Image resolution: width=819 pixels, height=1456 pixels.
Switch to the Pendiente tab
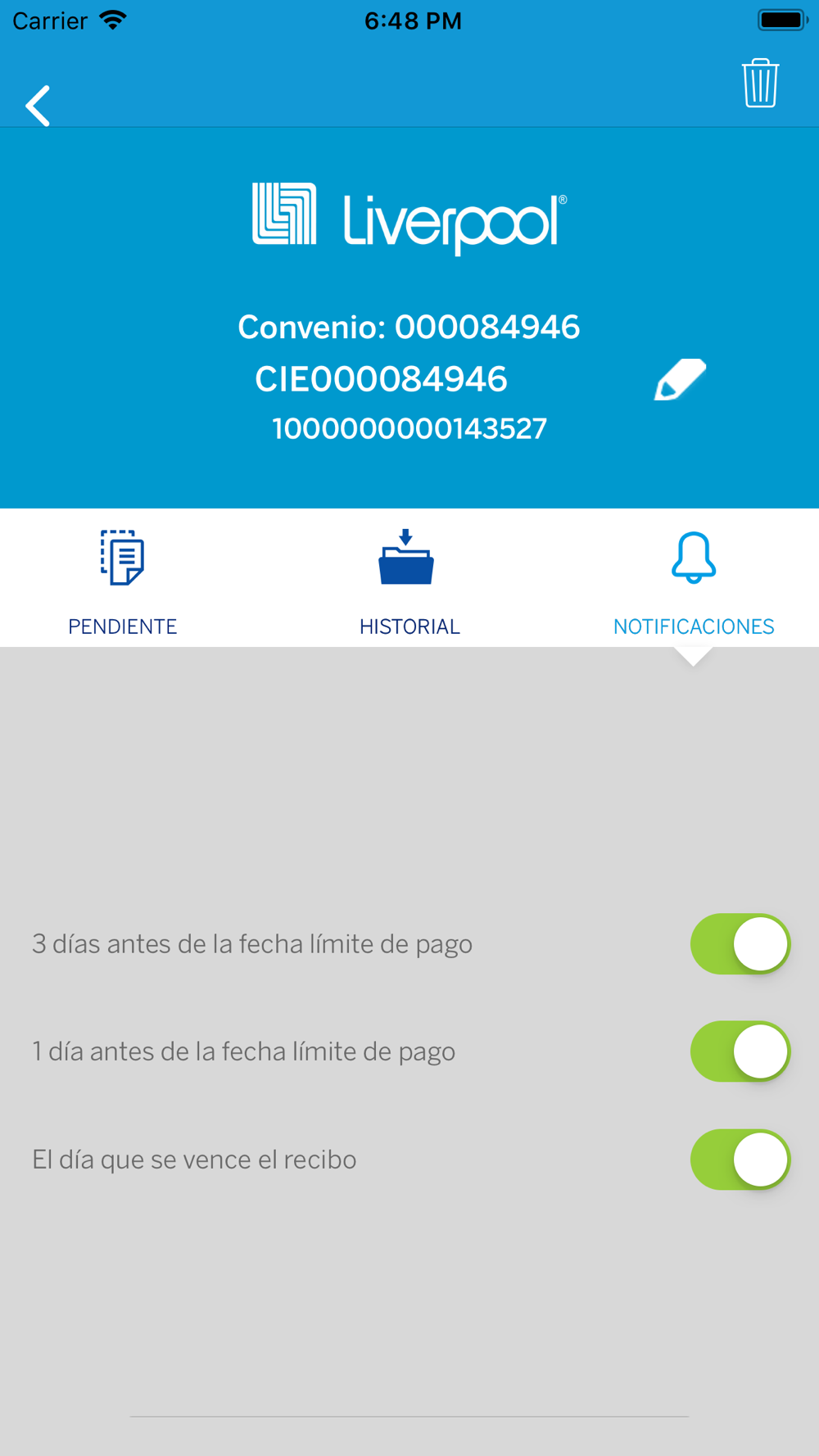(122, 582)
